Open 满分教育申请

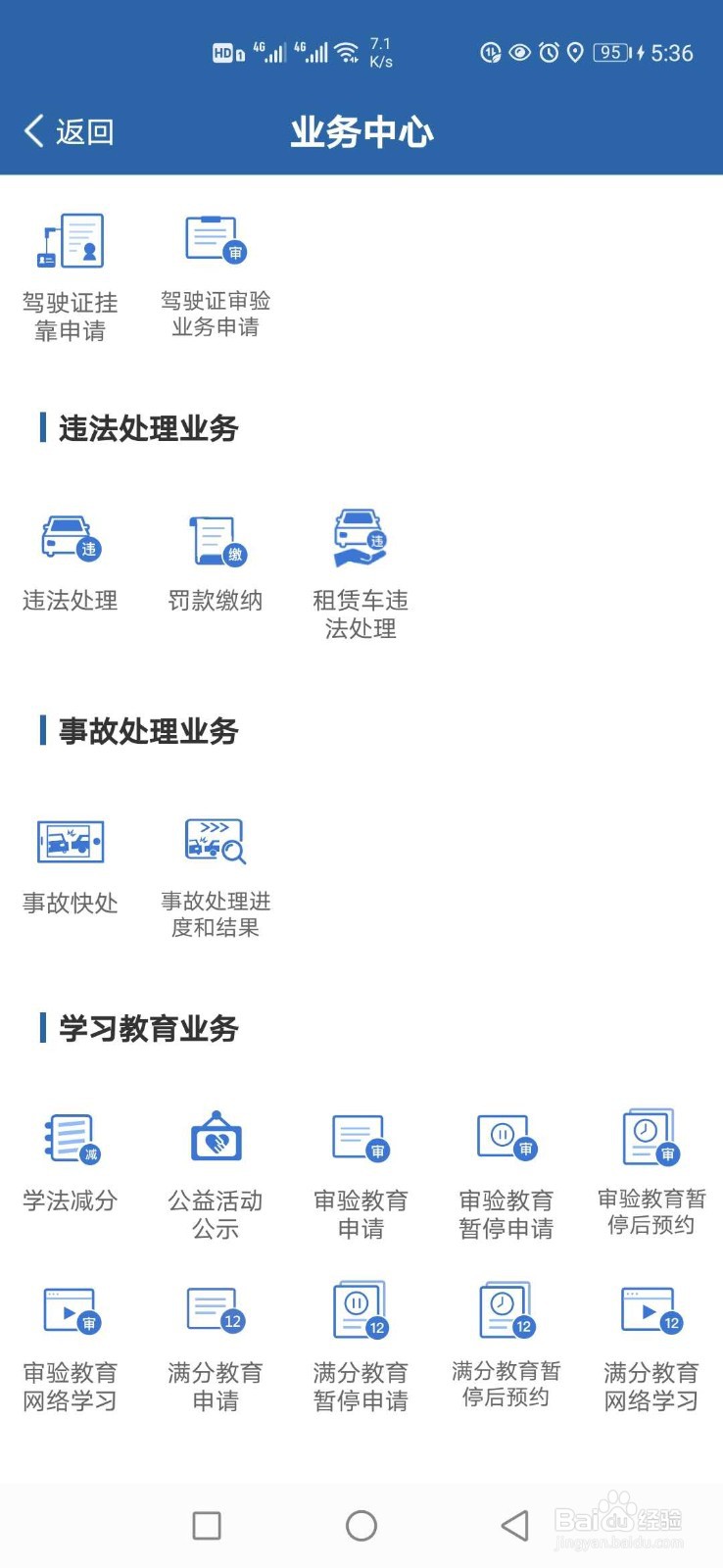(x=216, y=1348)
